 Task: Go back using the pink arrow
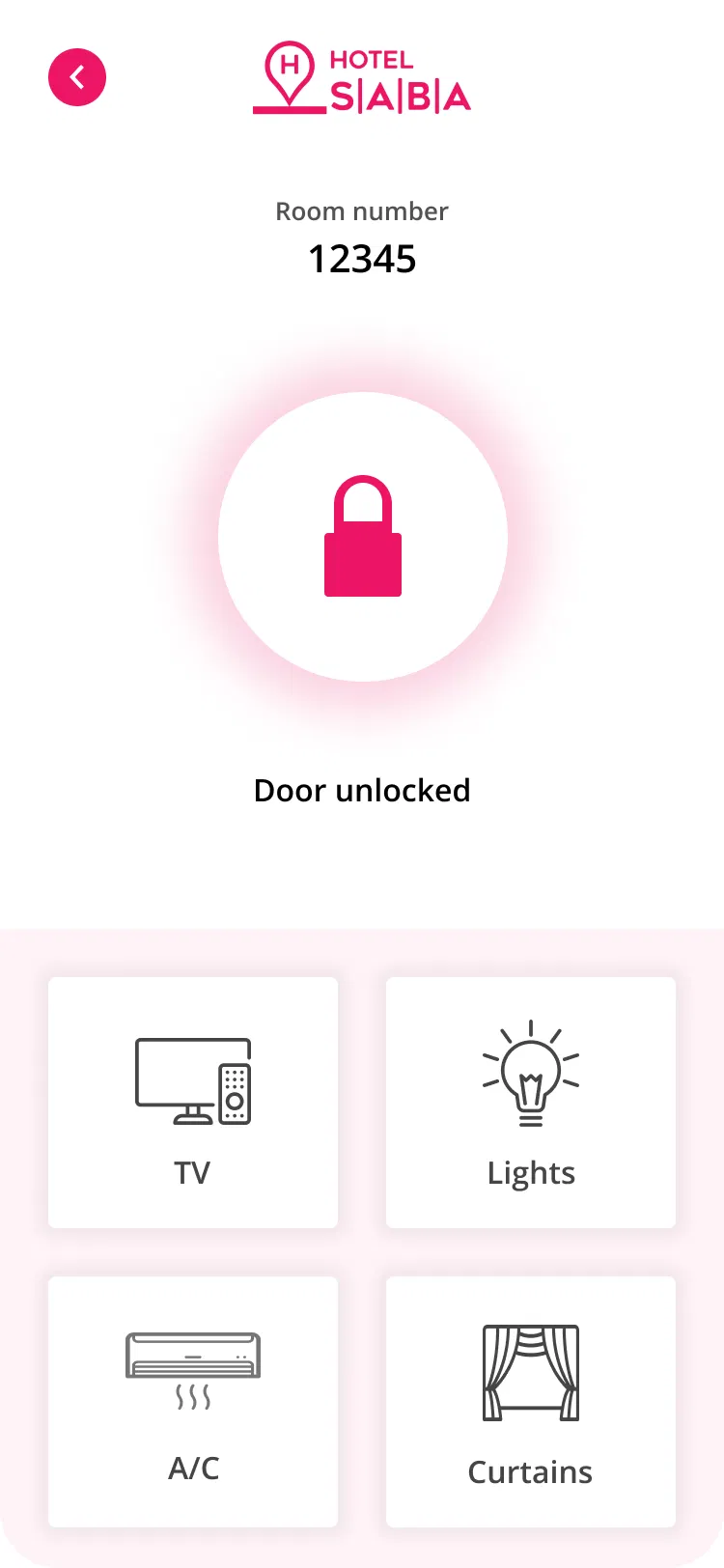pos(77,77)
